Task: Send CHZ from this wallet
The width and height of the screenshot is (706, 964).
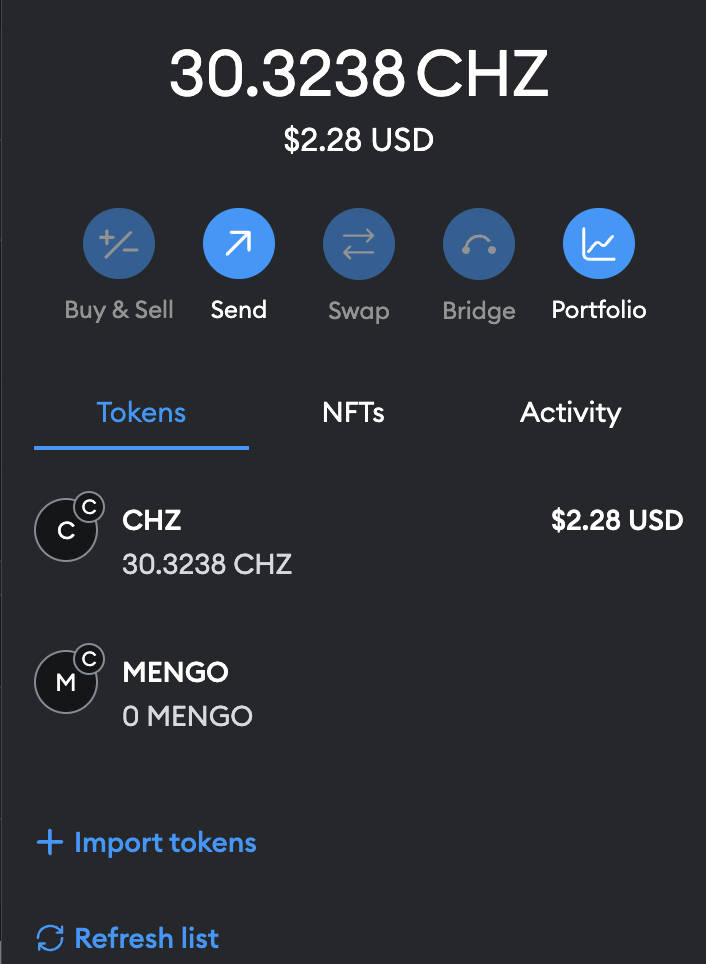Action: [239, 243]
